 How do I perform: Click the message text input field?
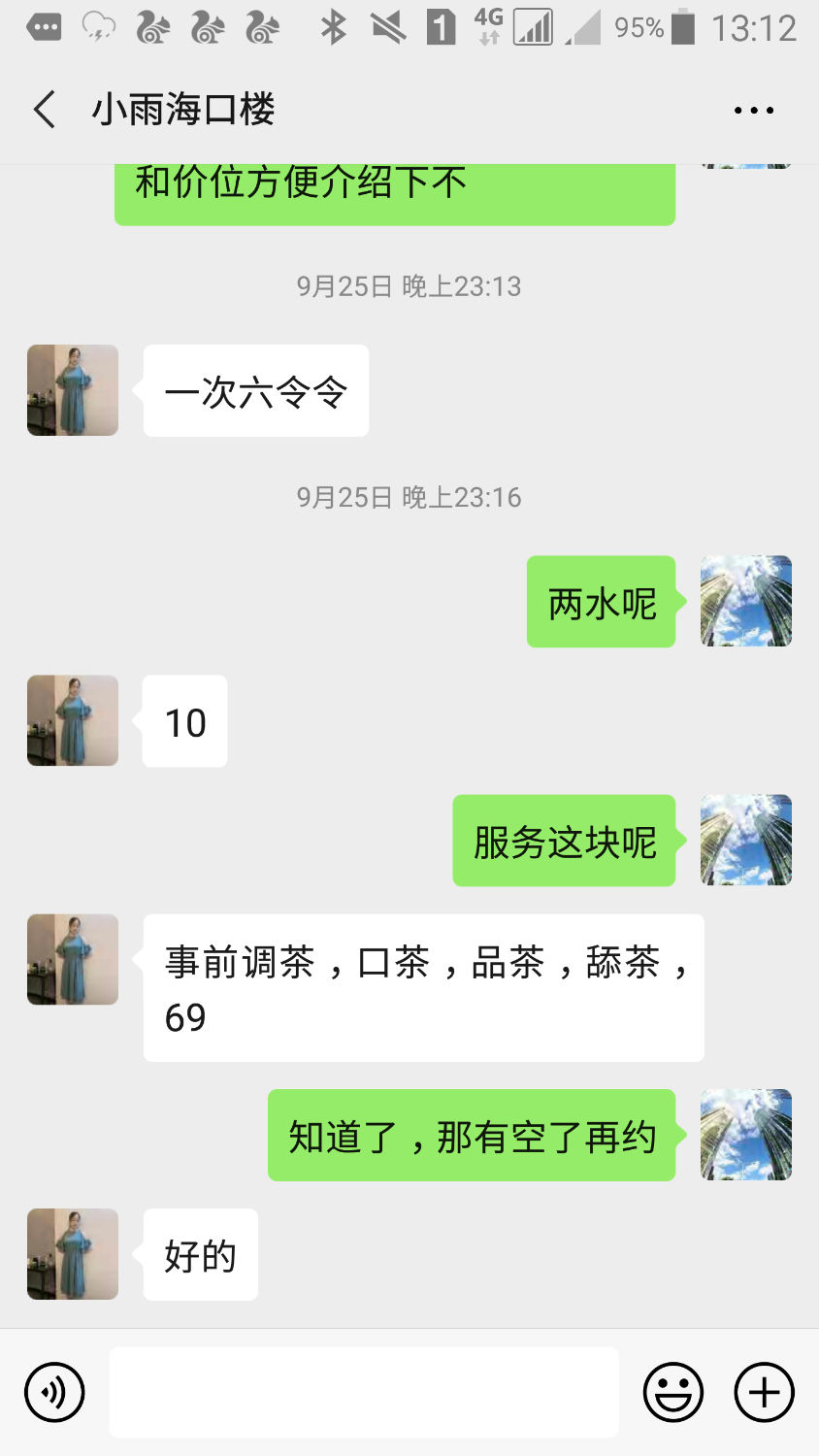click(364, 1391)
